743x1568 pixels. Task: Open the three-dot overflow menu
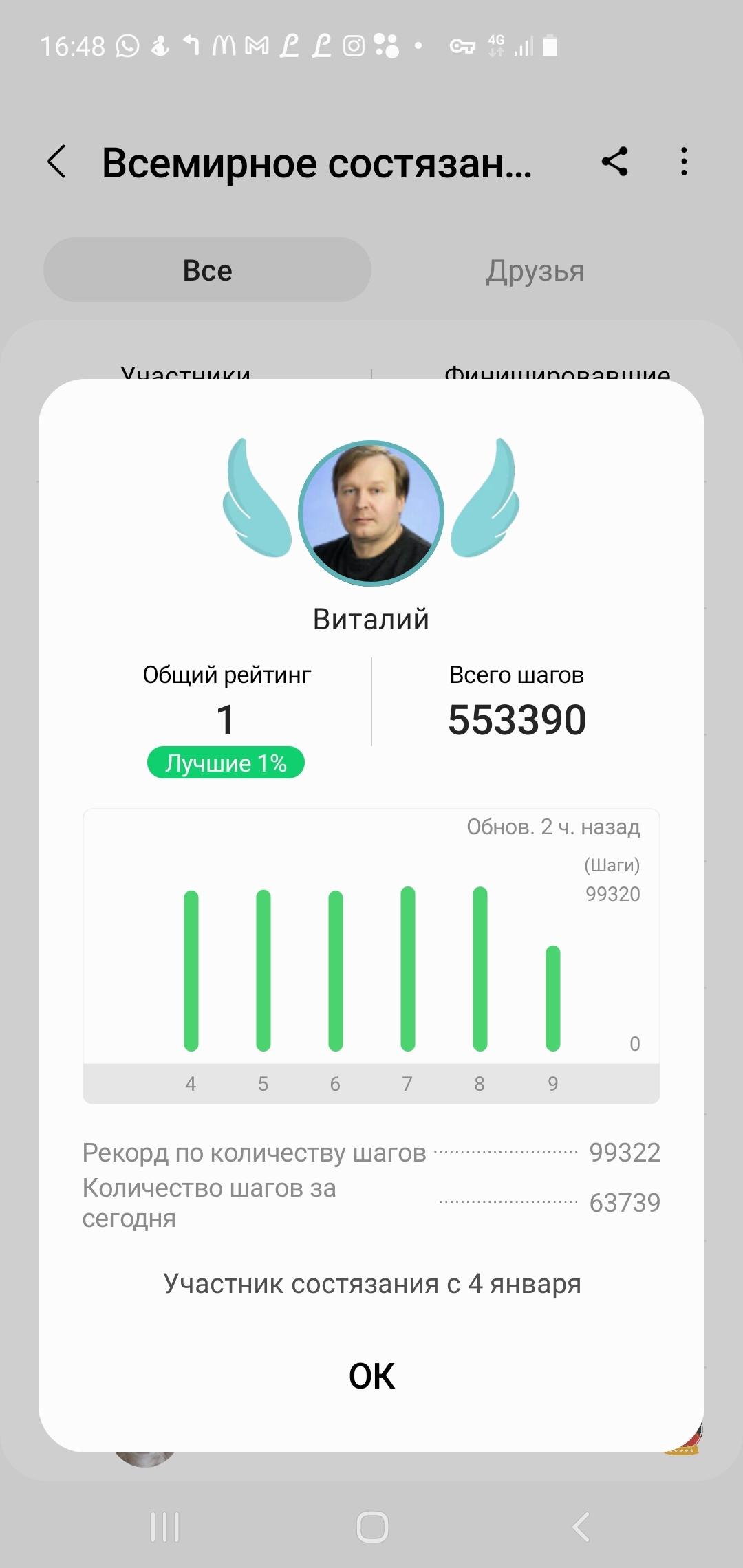[683, 162]
